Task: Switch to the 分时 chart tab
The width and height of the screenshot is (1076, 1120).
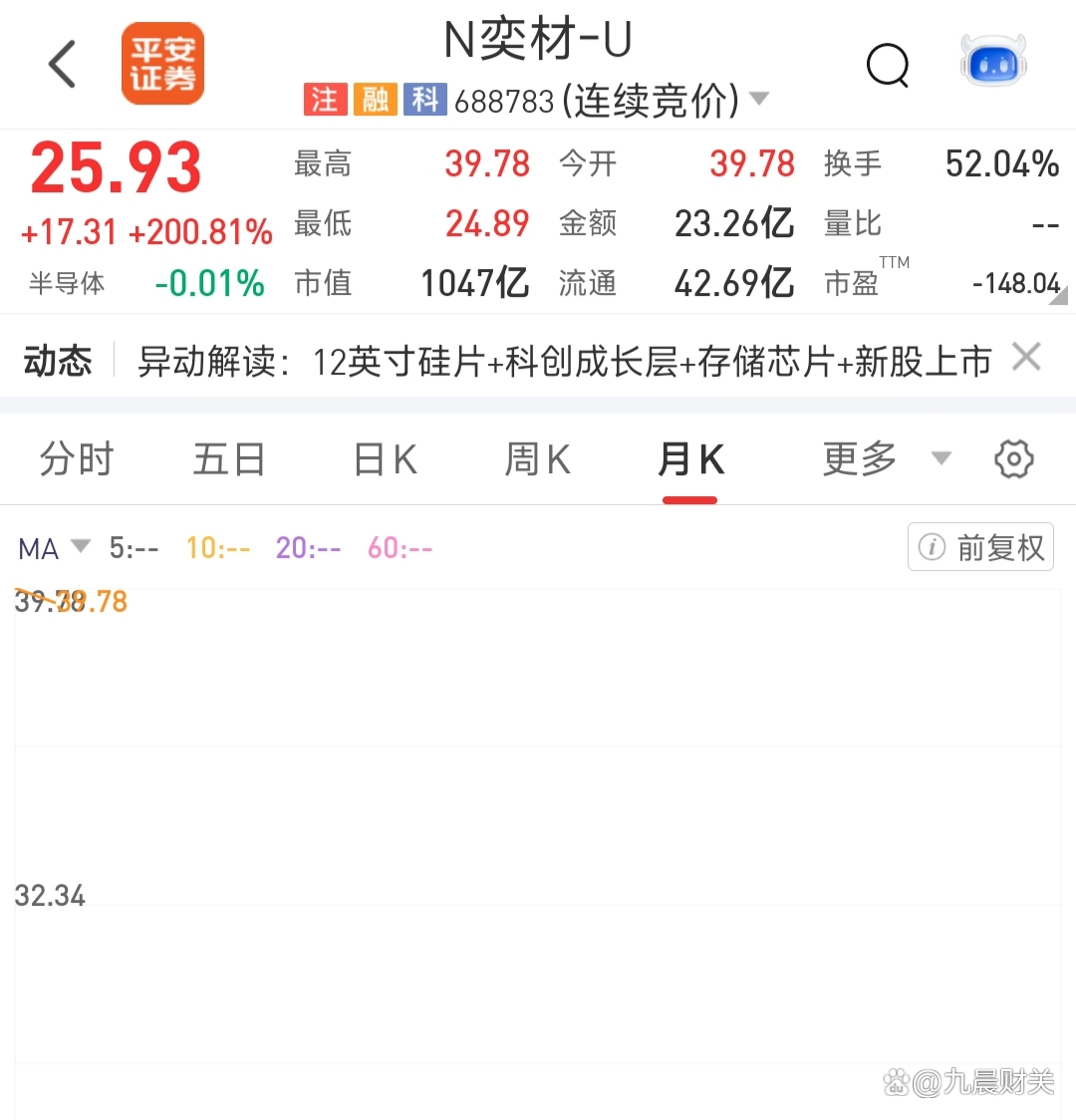Action: coord(77,460)
